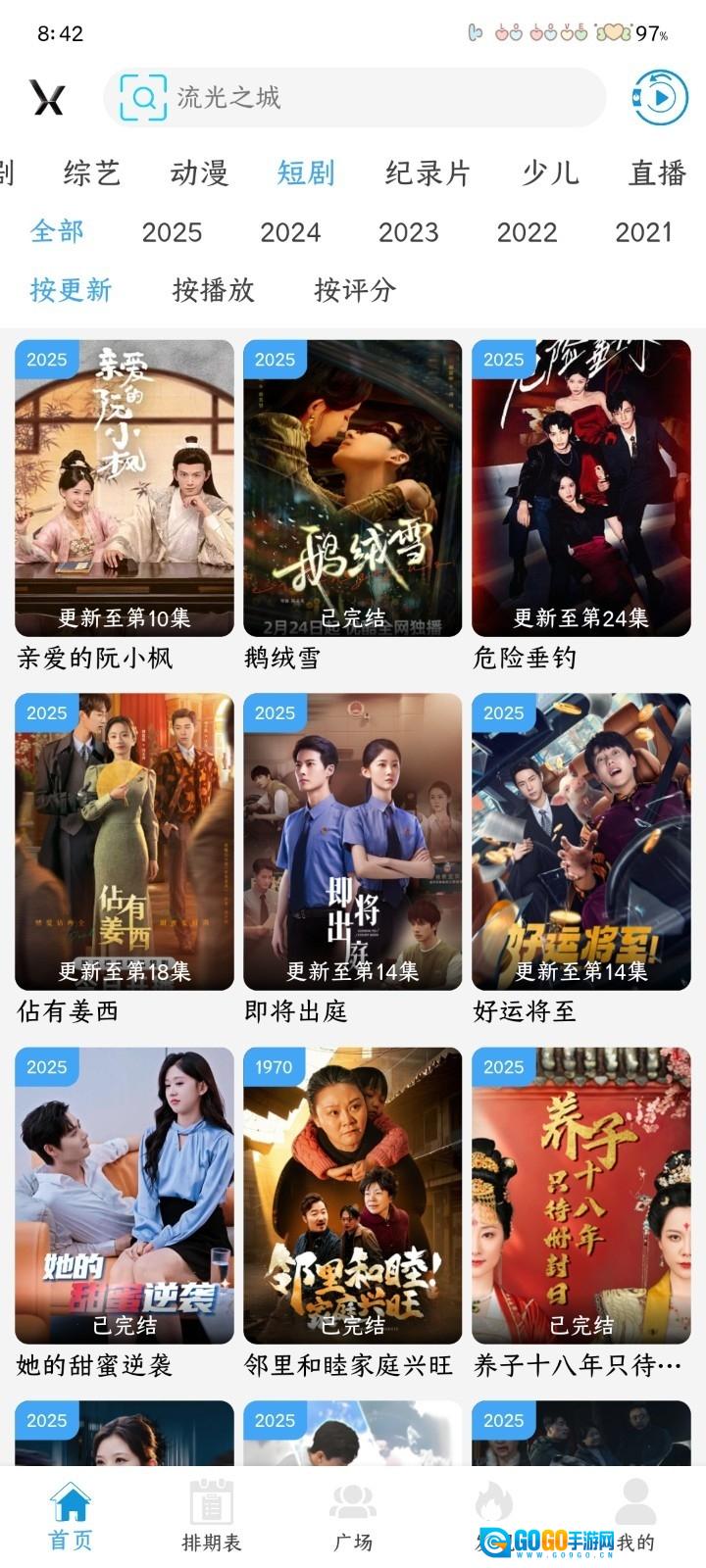Tap the search magnifier icon in the search bar
Screen dimensions: 706x1568
tap(143, 97)
